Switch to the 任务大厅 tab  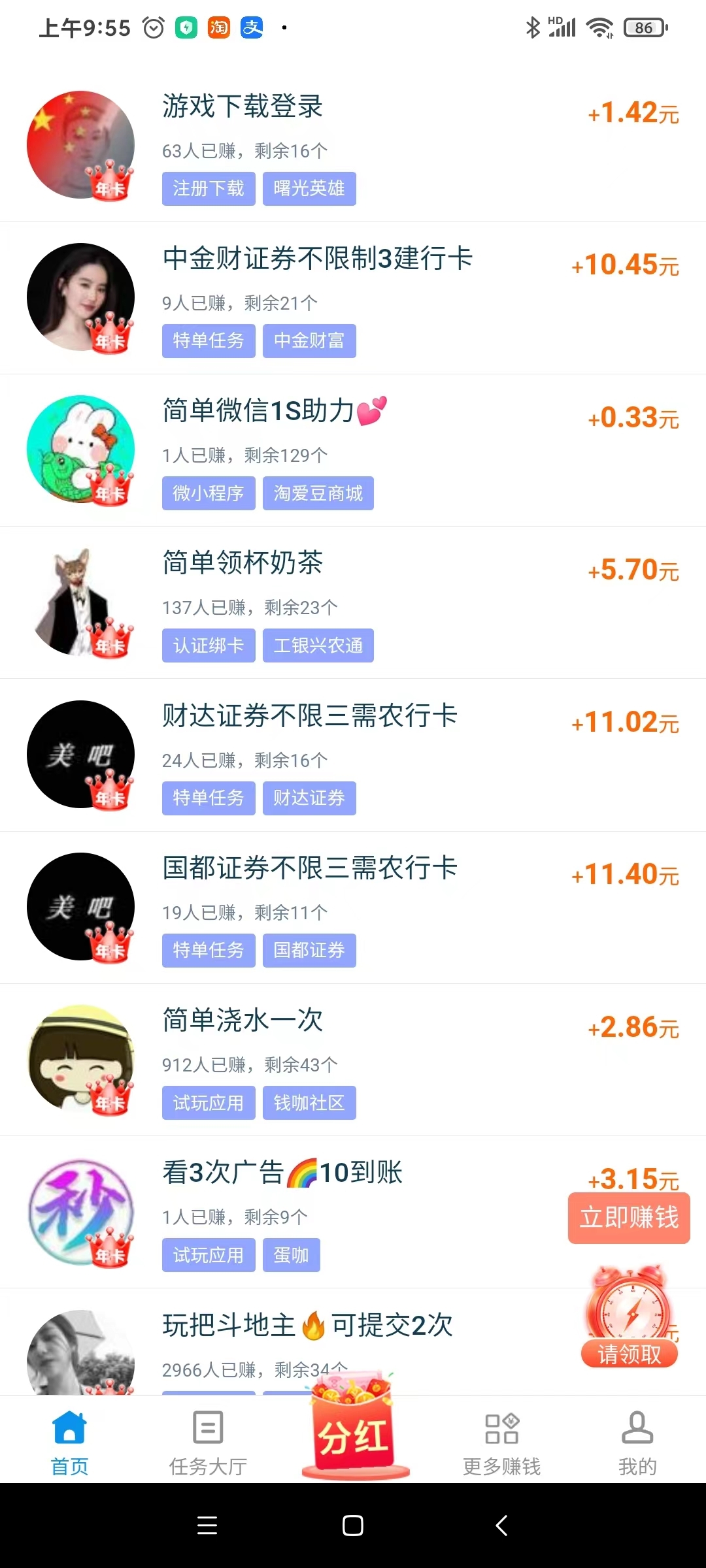(208, 1441)
